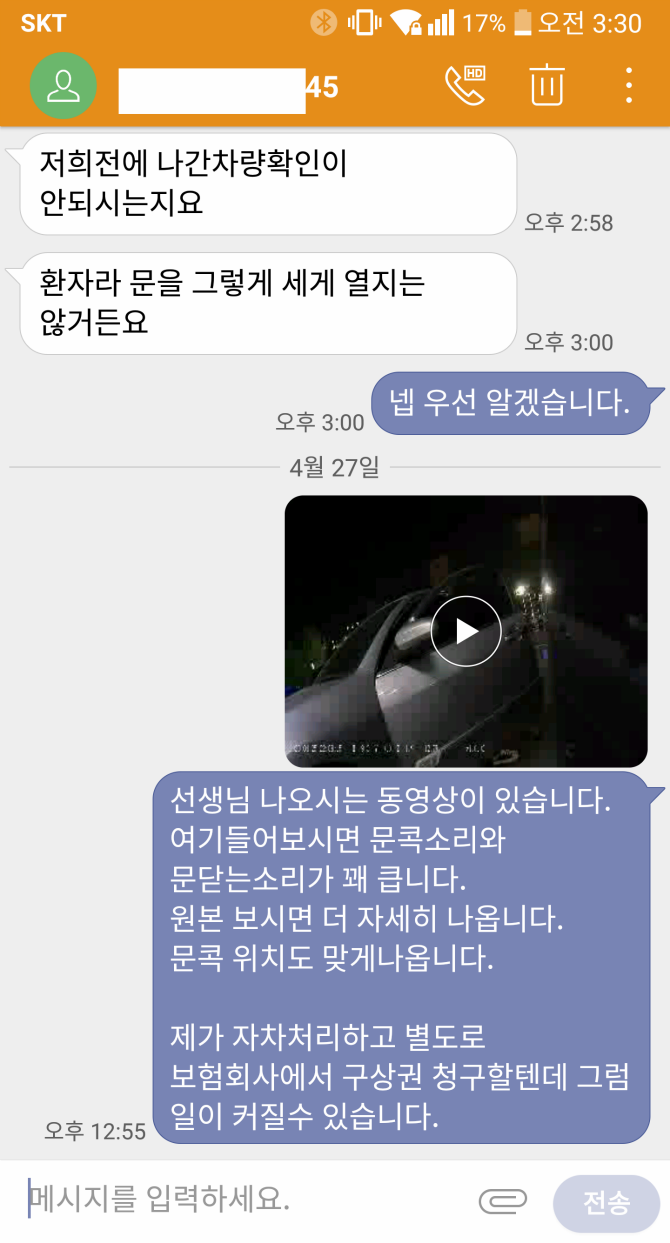The image size is (670, 1243).
Task: Tap the 전송 send button
Action: pyautogui.click(x=606, y=1202)
